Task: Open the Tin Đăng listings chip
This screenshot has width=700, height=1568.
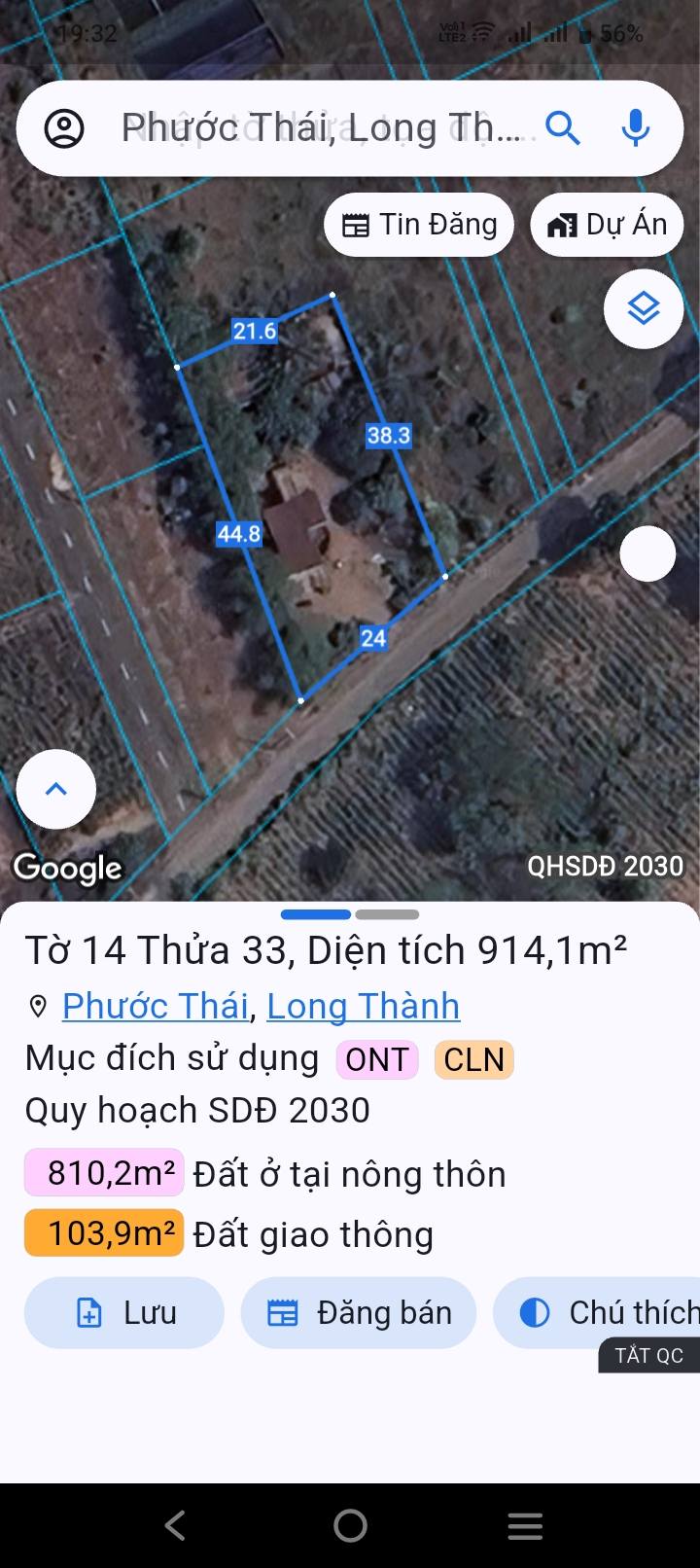Action: (419, 225)
